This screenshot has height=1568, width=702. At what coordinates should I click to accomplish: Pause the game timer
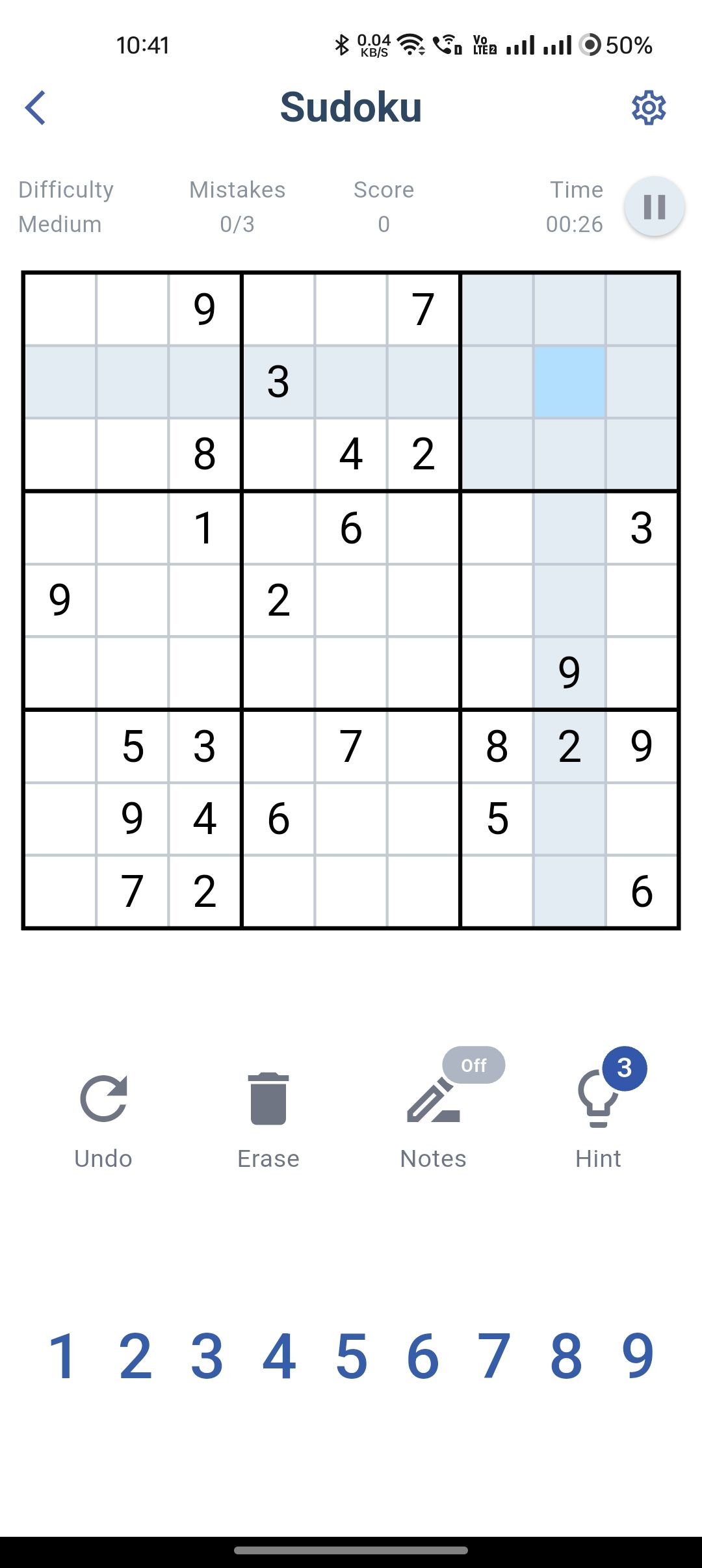click(x=654, y=207)
